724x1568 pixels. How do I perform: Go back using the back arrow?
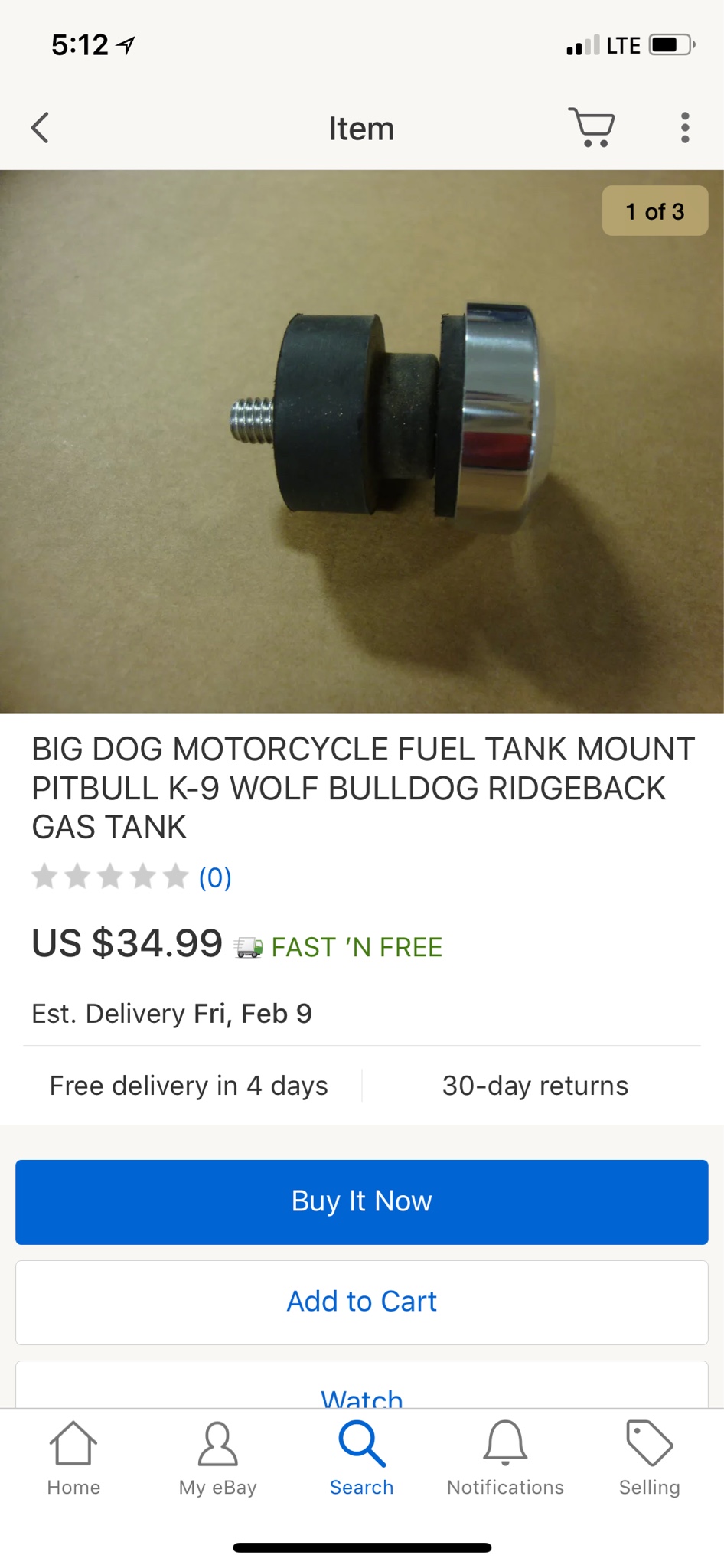click(x=41, y=128)
